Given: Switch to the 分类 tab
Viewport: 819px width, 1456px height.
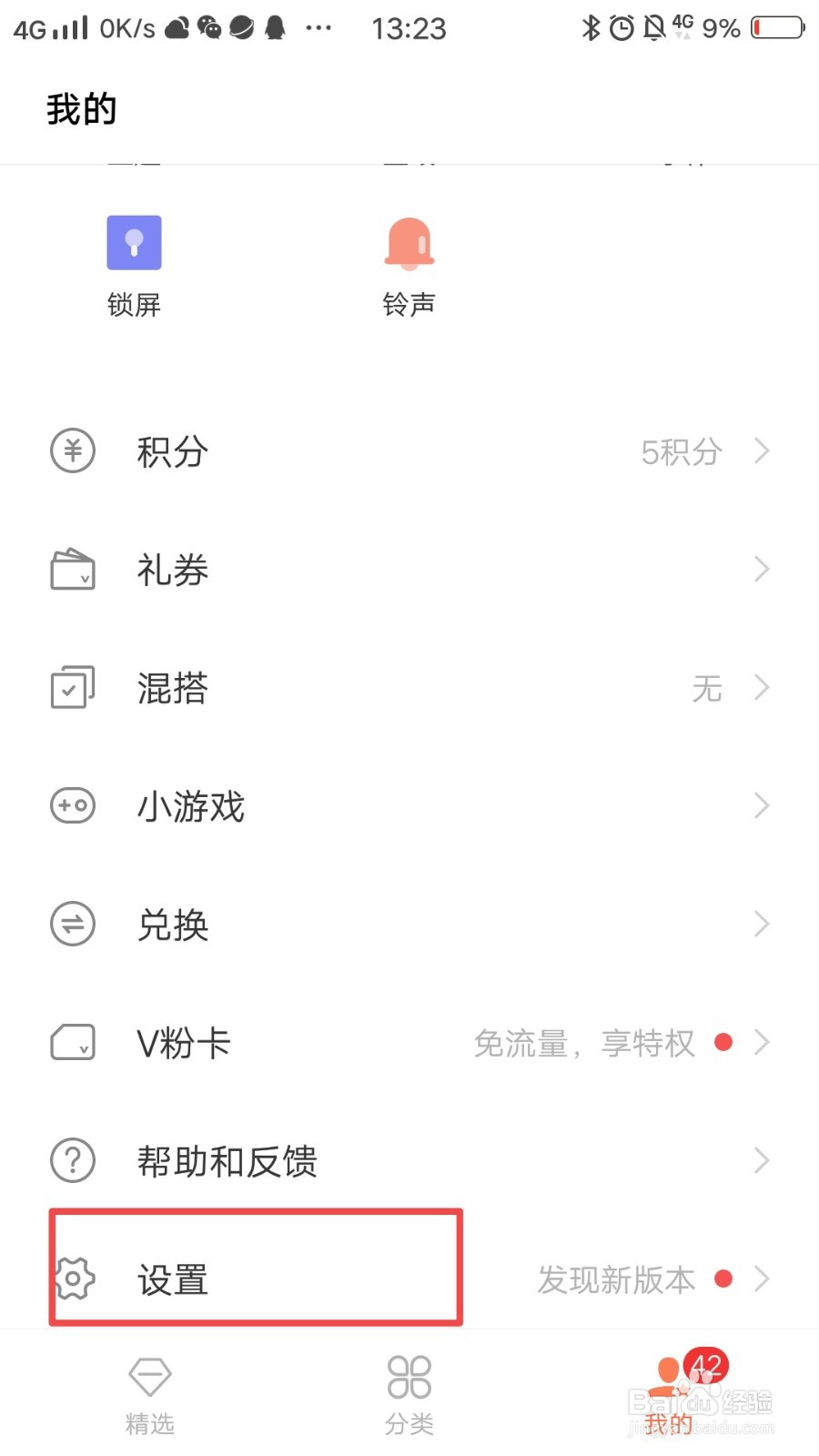Looking at the screenshot, I should coord(409,1392).
